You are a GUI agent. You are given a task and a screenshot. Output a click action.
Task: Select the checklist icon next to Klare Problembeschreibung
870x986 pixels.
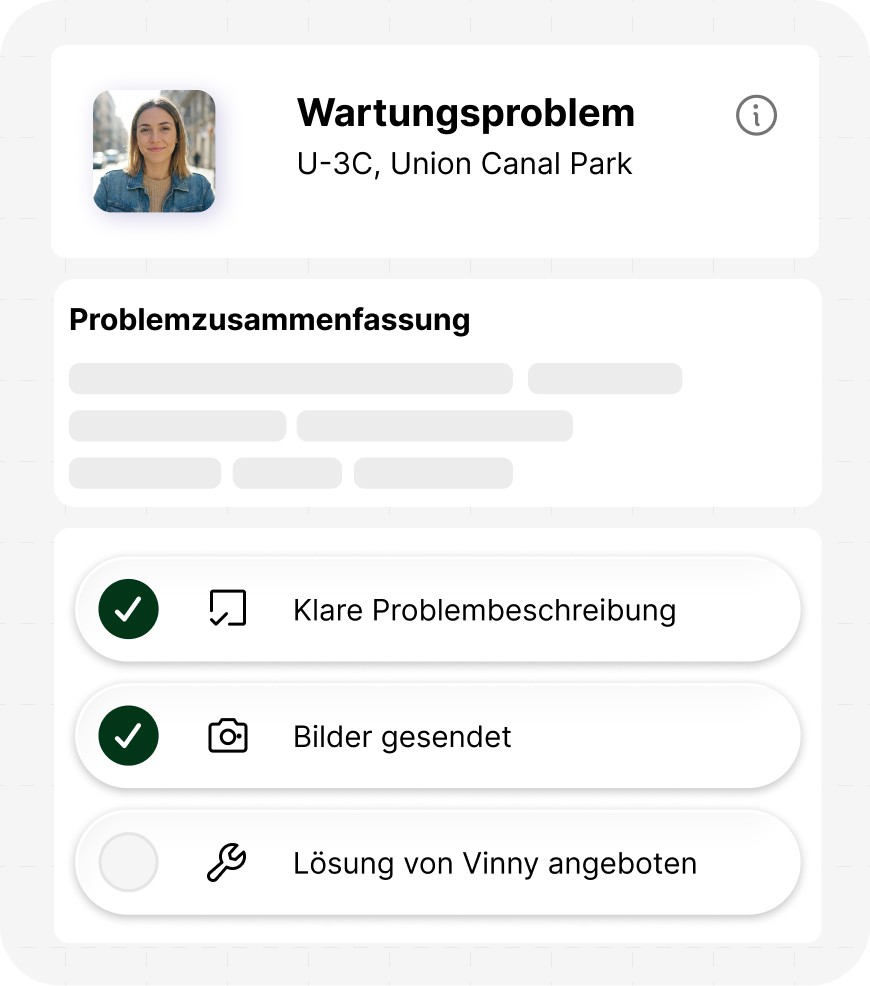228,608
